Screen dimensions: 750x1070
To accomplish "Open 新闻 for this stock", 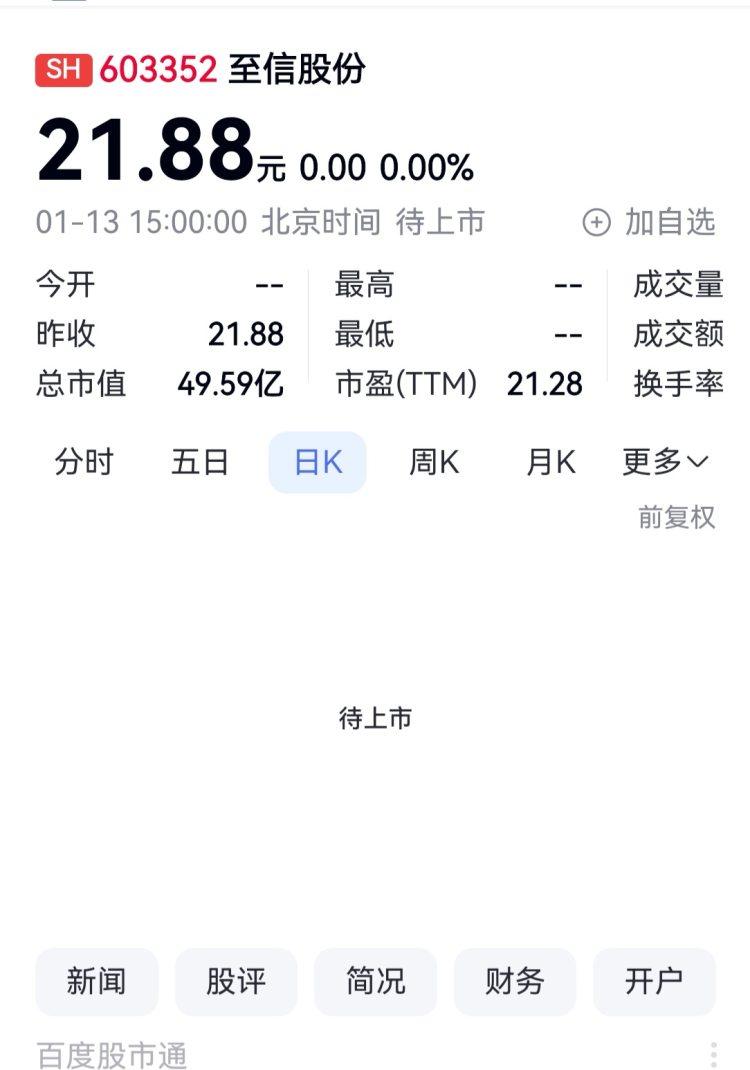I will pyautogui.click(x=97, y=982).
